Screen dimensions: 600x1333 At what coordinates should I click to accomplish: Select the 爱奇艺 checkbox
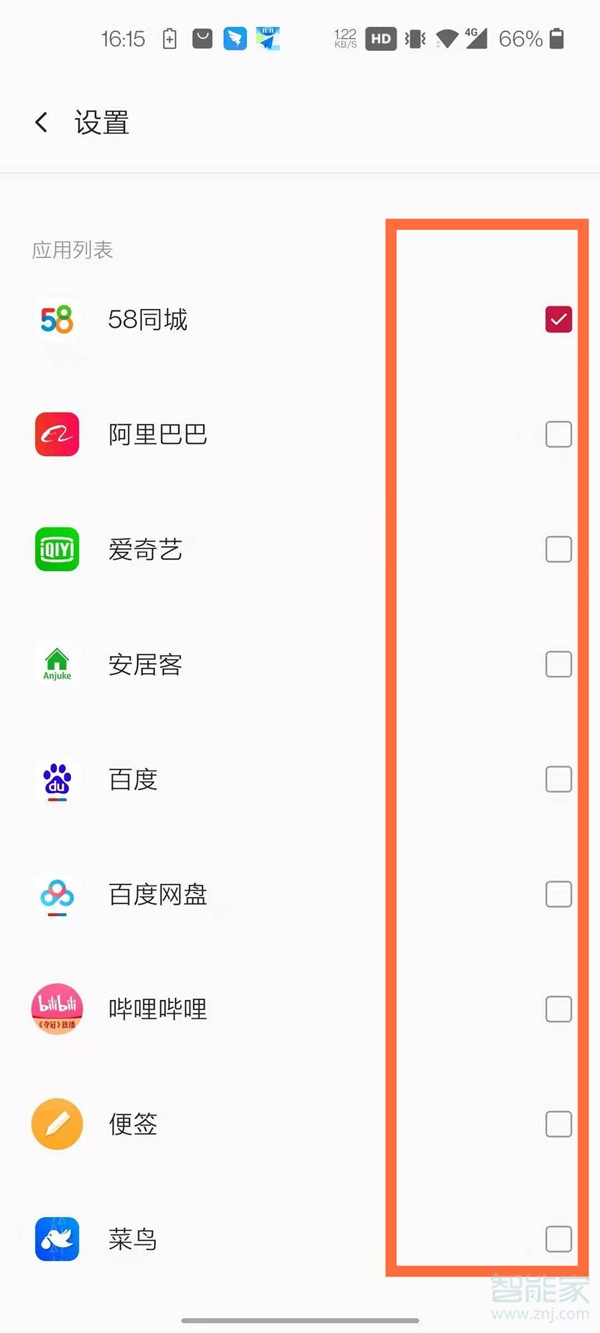[x=558, y=549]
